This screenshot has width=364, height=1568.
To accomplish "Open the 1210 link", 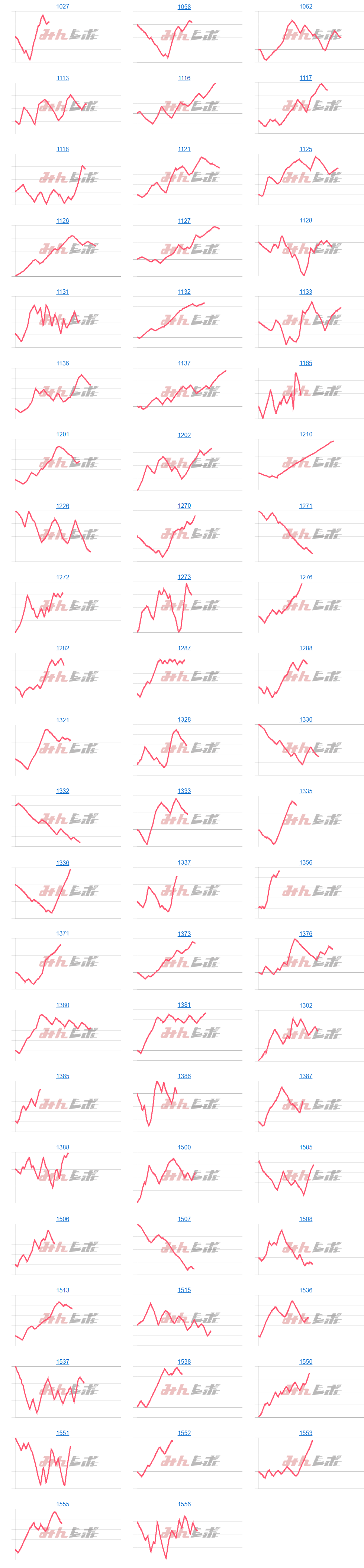I will tap(306, 435).
